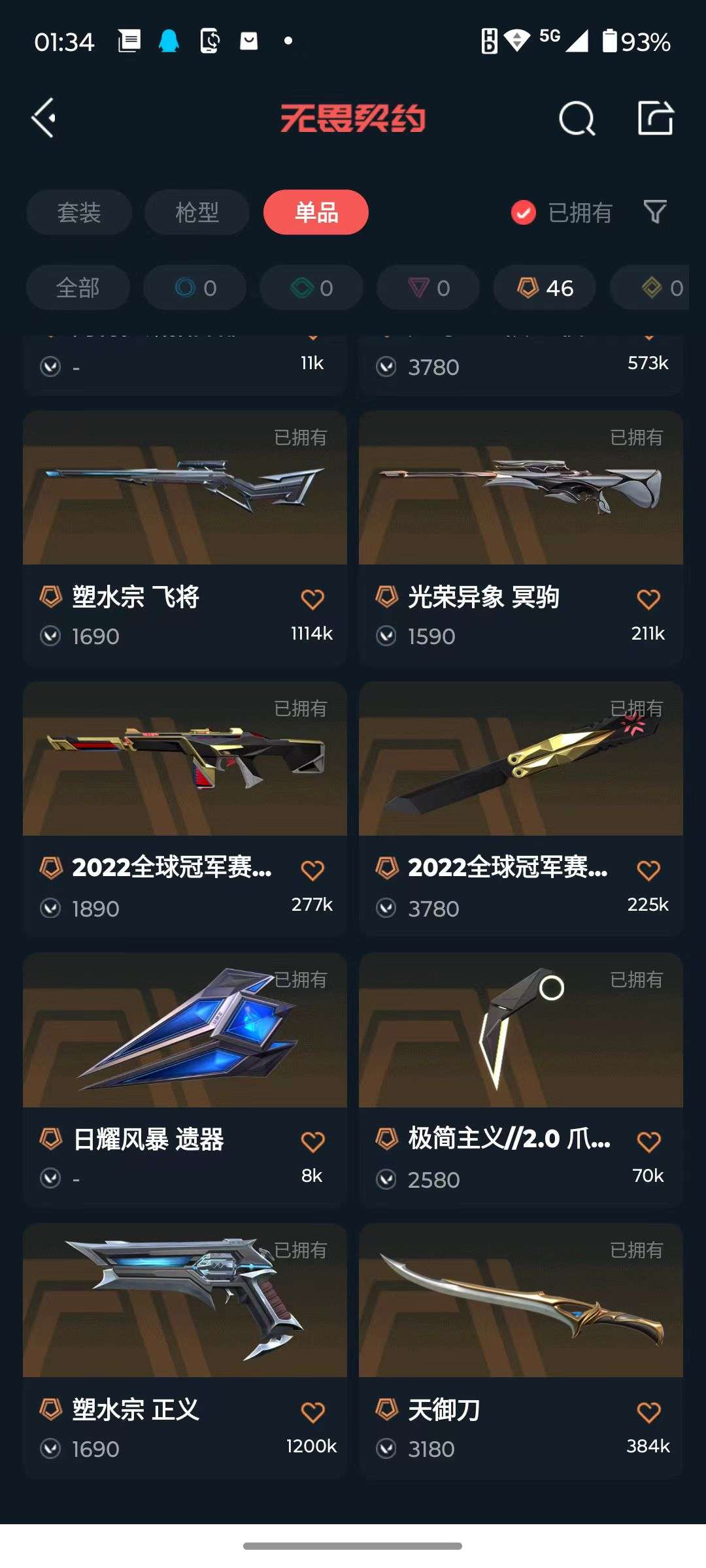Screen dimensions: 706x1568
Task: Switch to the 枪型 tab
Action: click(197, 212)
